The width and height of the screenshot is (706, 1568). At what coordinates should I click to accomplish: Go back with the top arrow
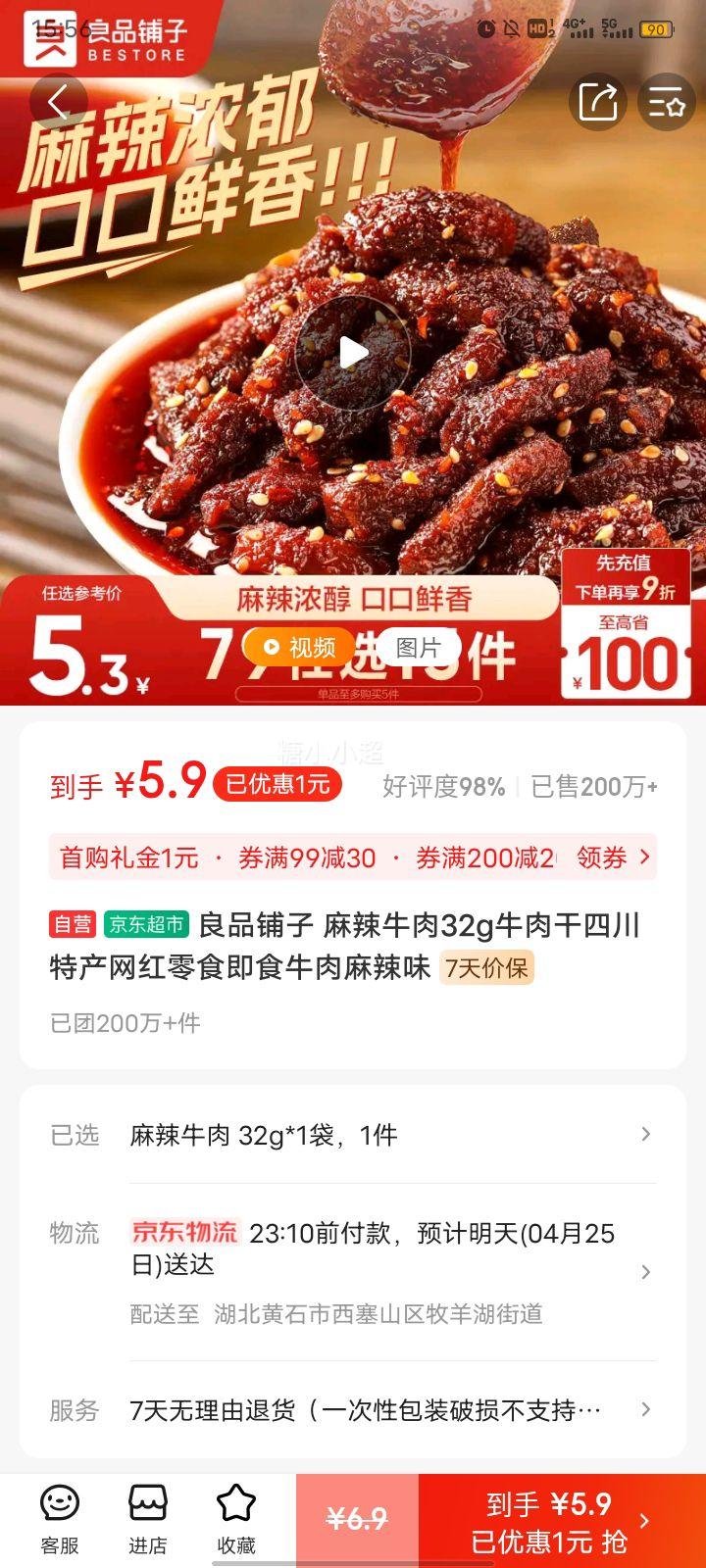pos(58,102)
